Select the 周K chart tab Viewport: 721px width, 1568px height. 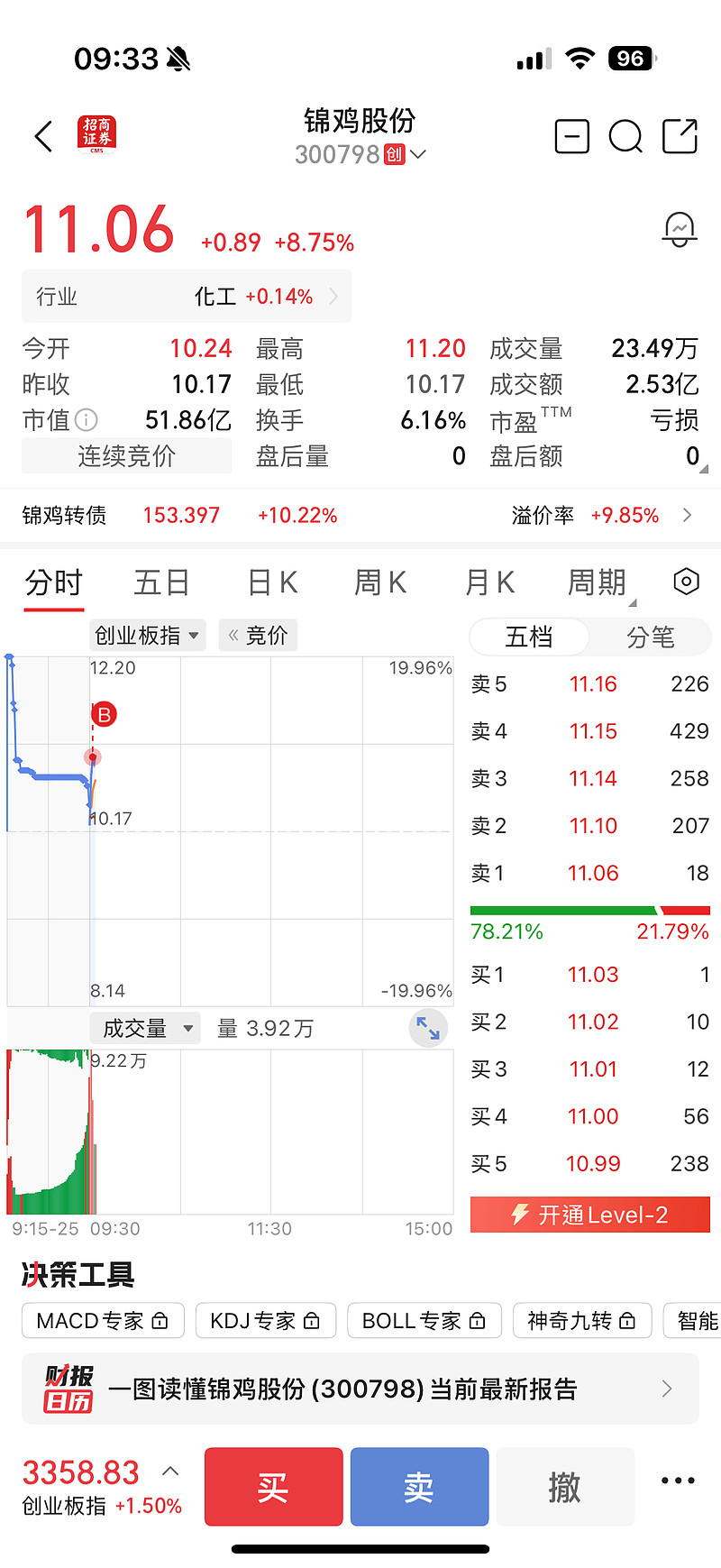click(380, 583)
